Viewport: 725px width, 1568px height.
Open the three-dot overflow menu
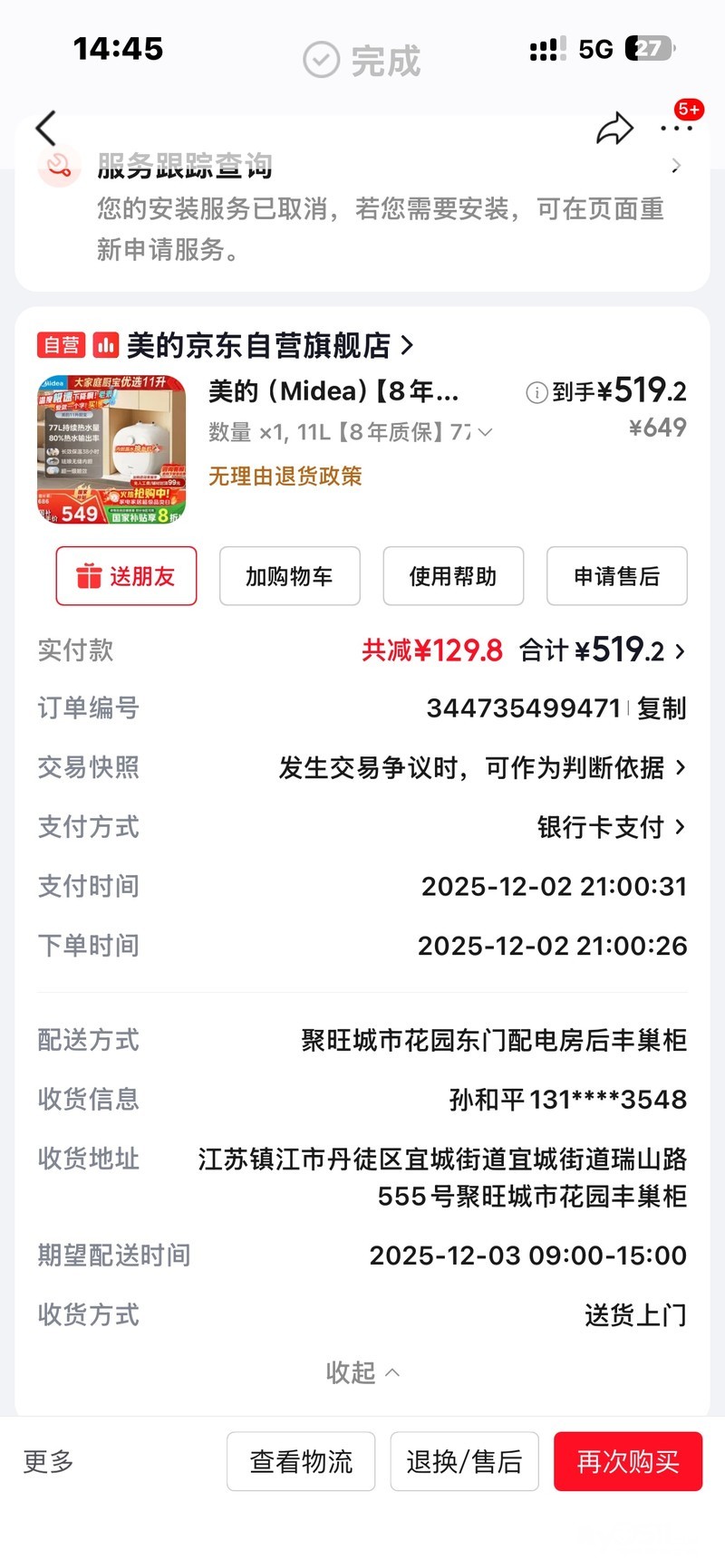click(676, 129)
